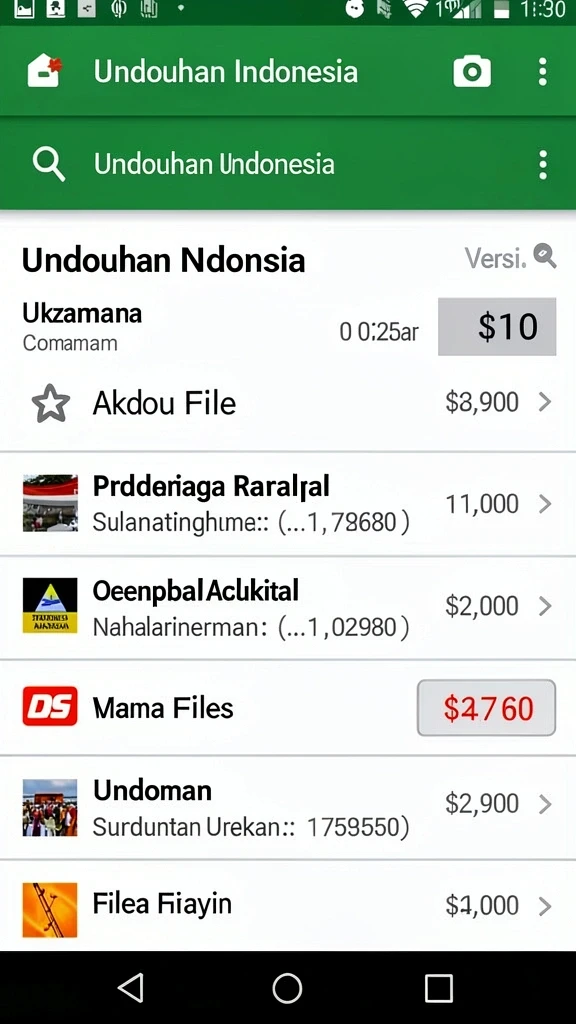Open the overflow menu in the search bar
Viewport: 576px width, 1024px height.
click(x=542, y=164)
